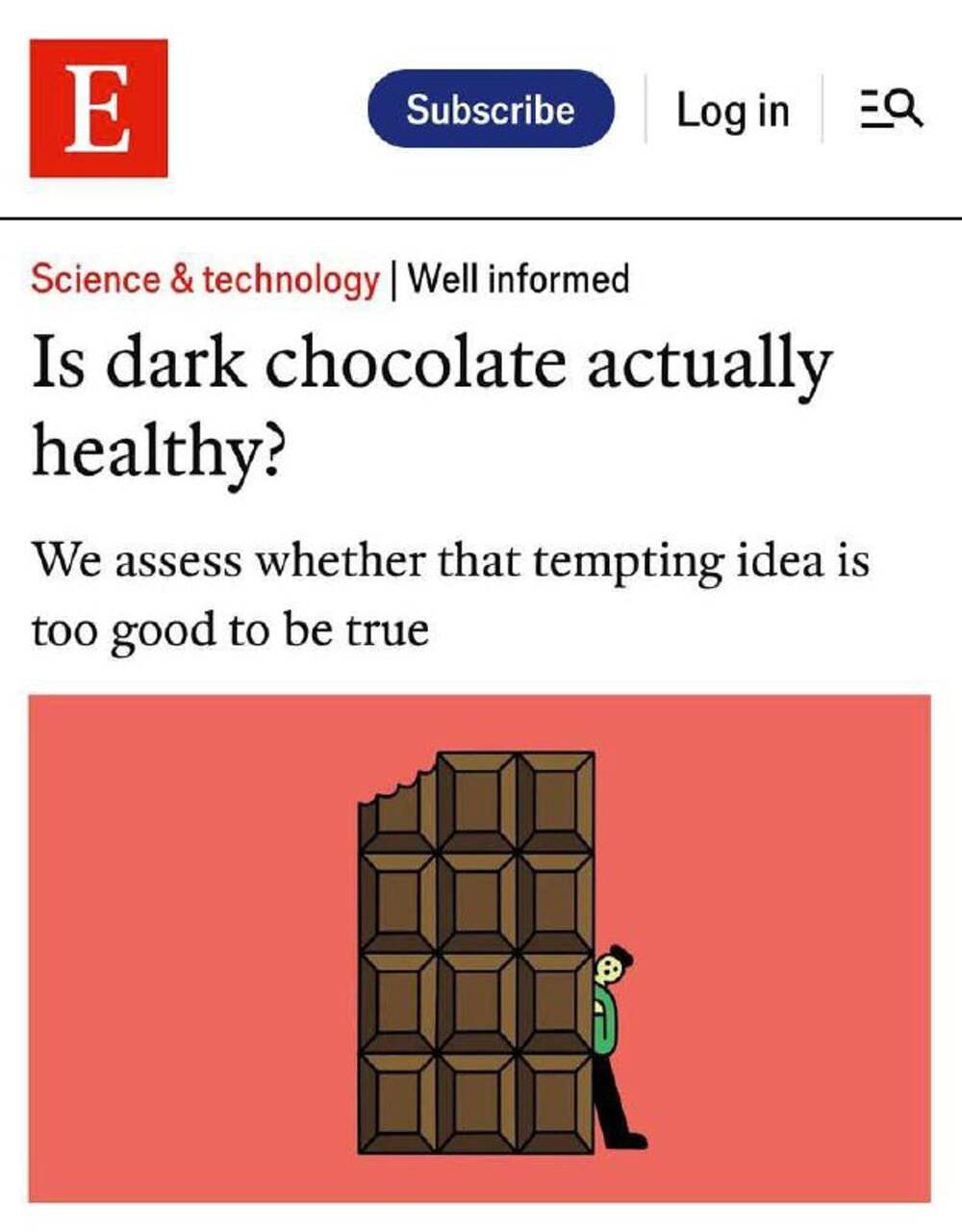Open the Log in page
Screen dimensions: 962x1232
[732, 110]
